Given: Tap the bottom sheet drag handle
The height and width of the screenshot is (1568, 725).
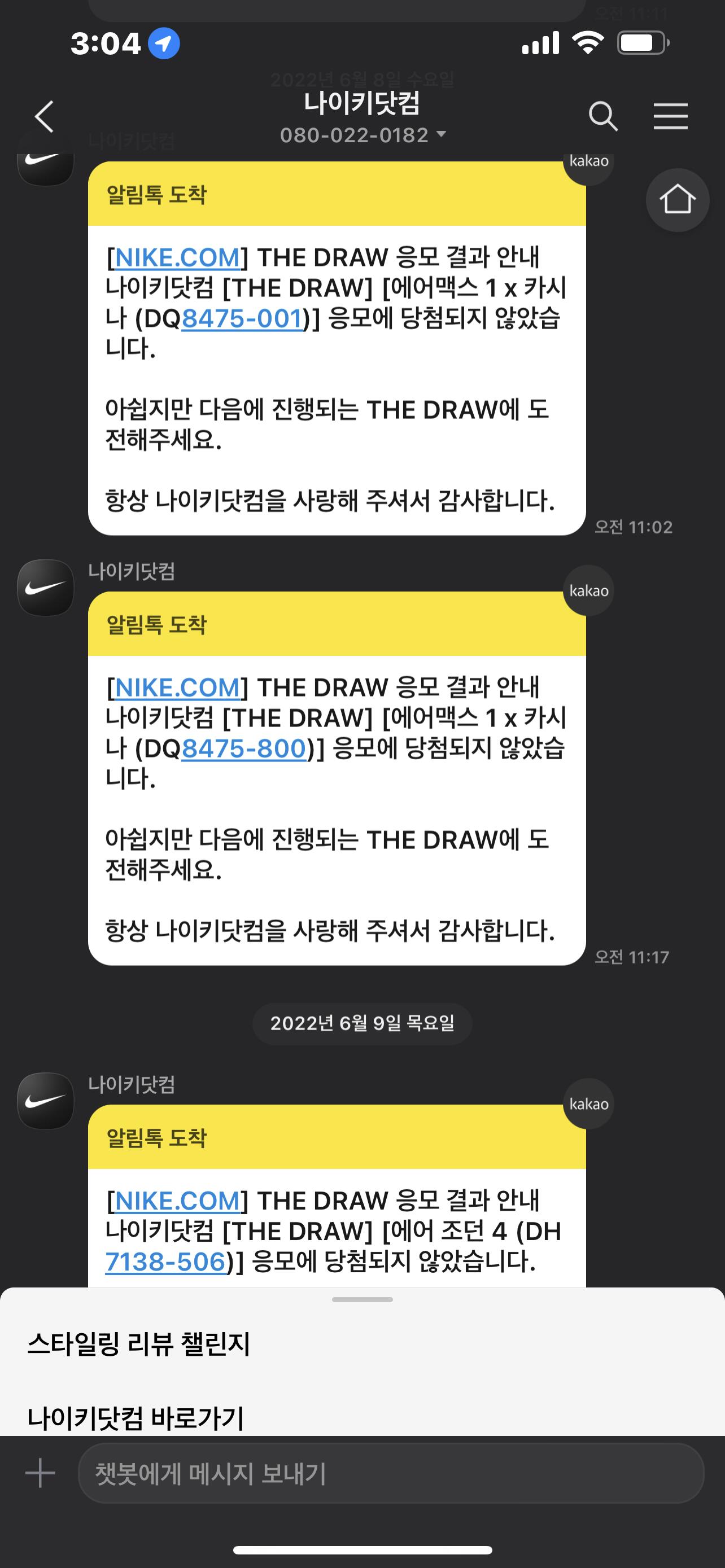Looking at the screenshot, I should pos(362,1299).
